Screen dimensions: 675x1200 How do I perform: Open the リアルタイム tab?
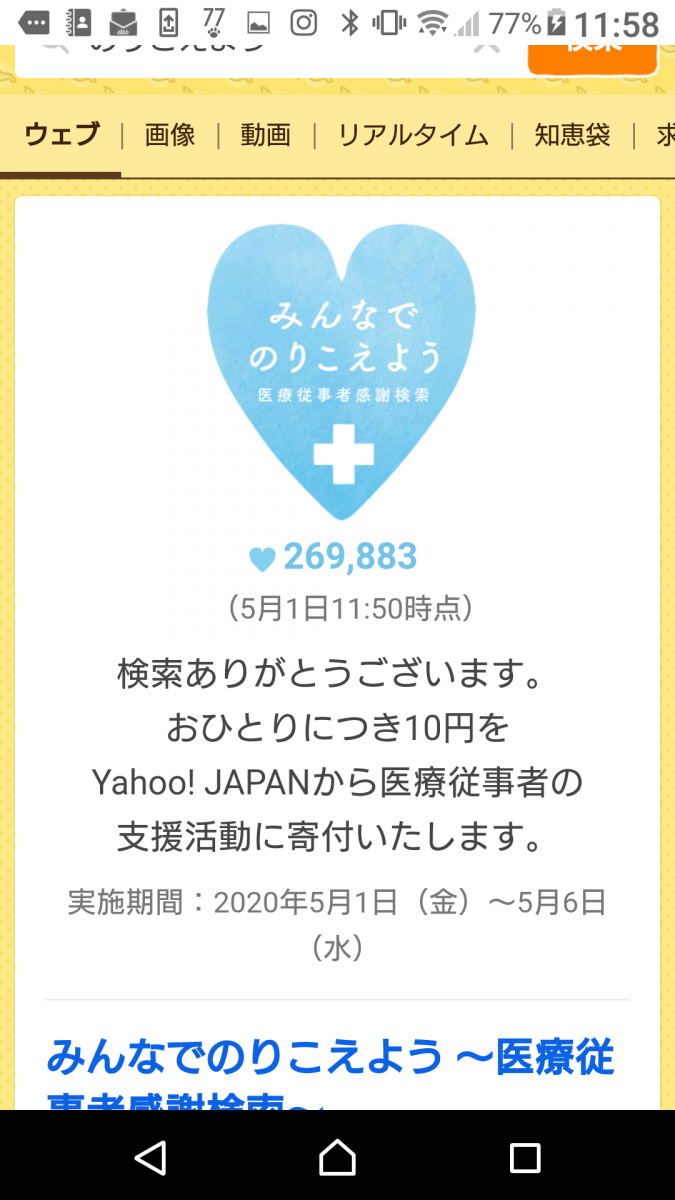(x=412, y=135)
